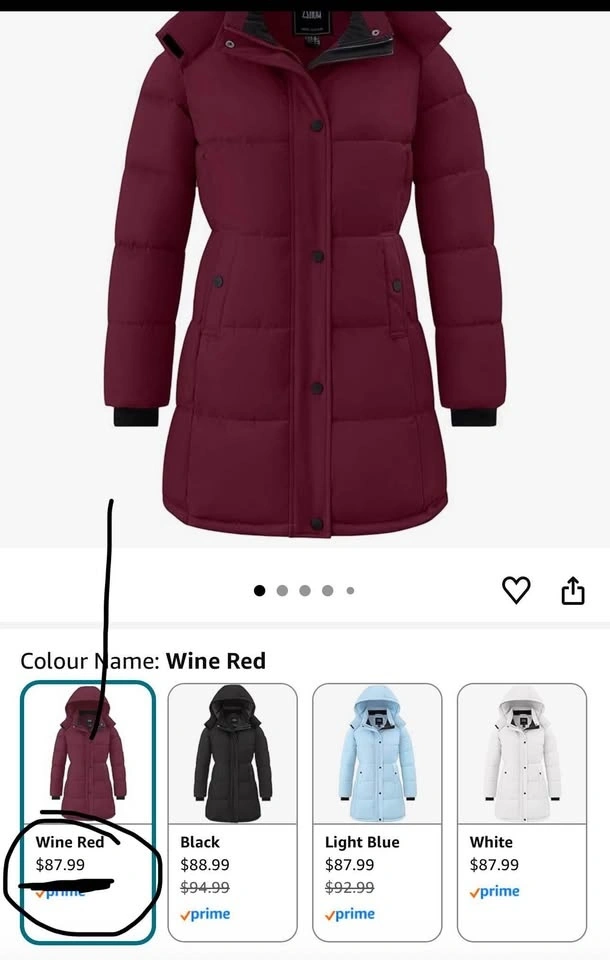Share this product listing
This screenshot has height=960, width=610.
coord(572,590)
